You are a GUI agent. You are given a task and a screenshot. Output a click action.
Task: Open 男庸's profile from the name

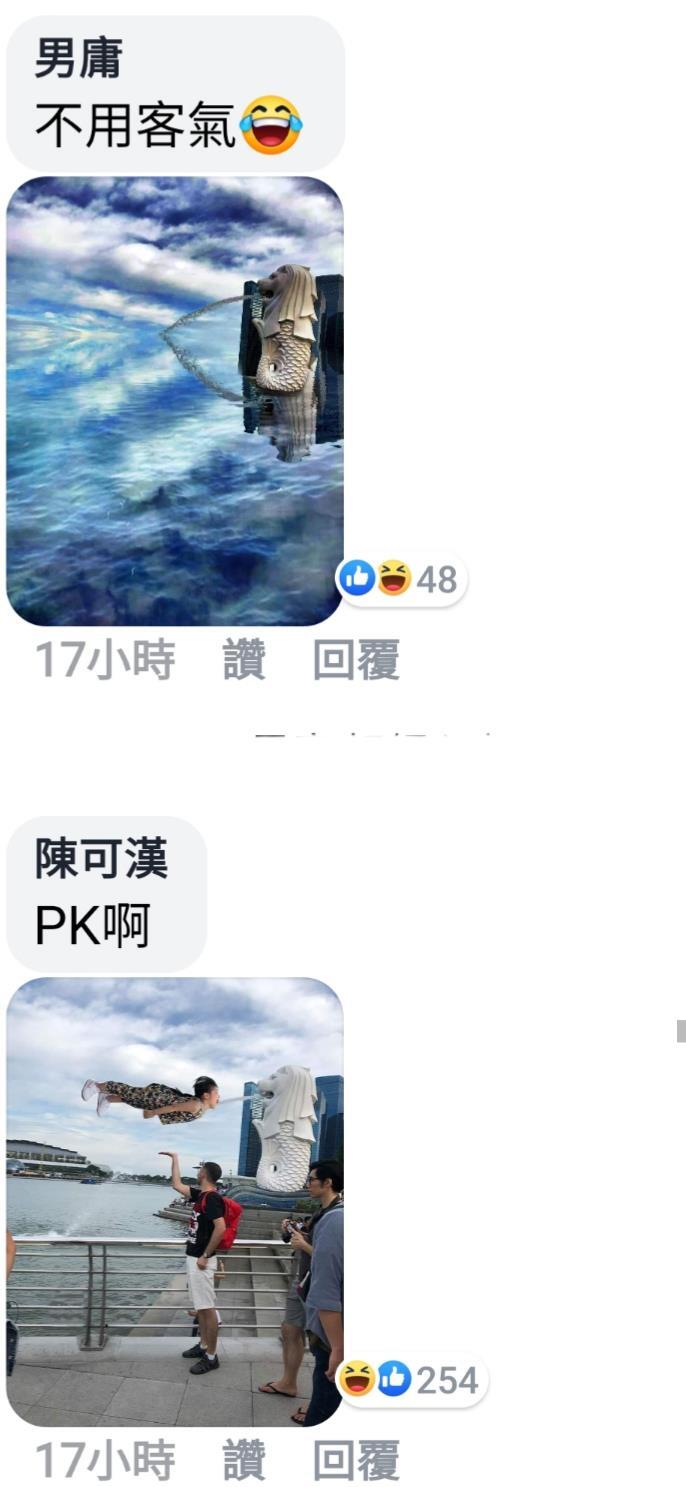(78, 60)
